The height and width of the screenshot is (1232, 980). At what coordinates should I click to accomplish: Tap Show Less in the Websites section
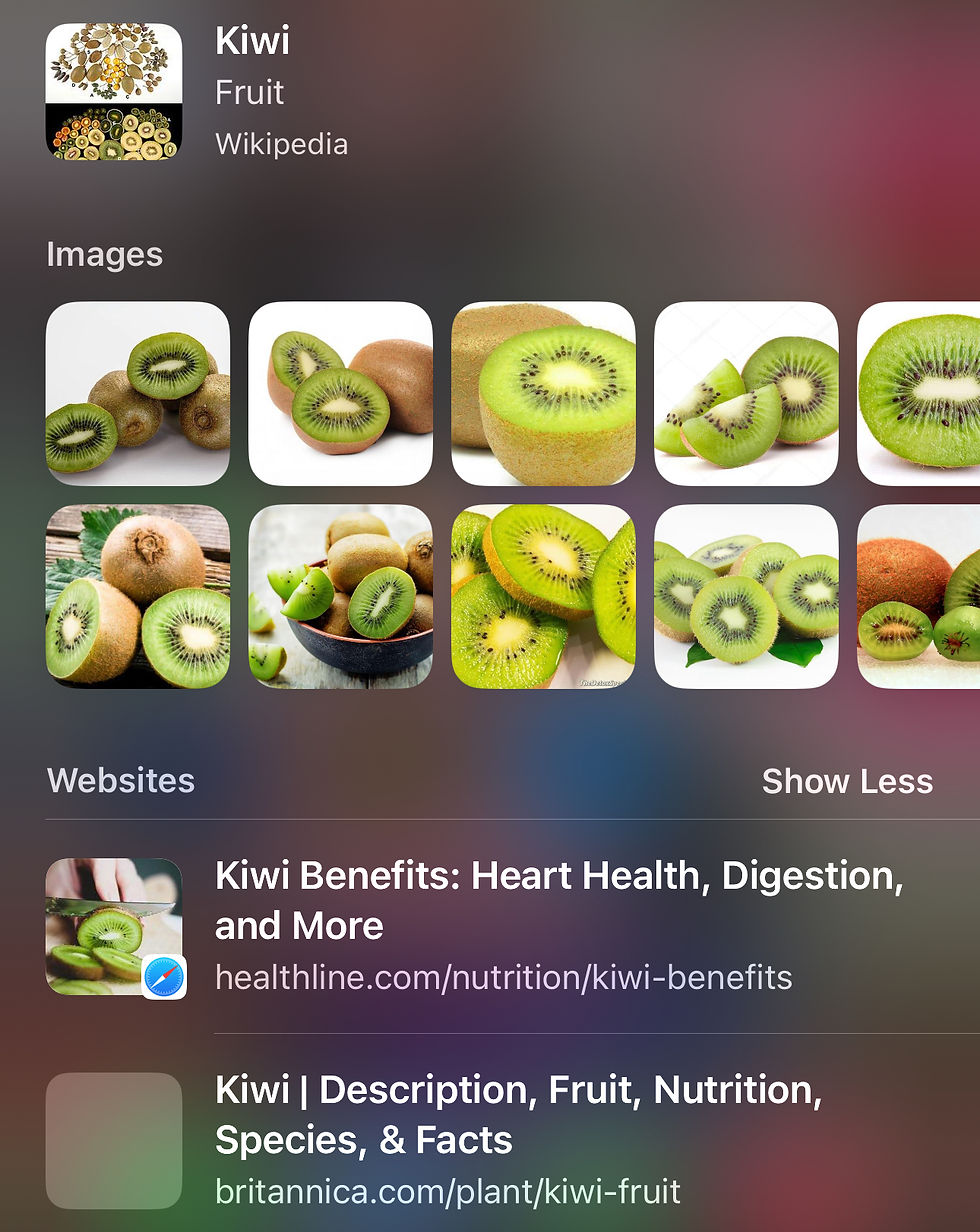point(846,781)
